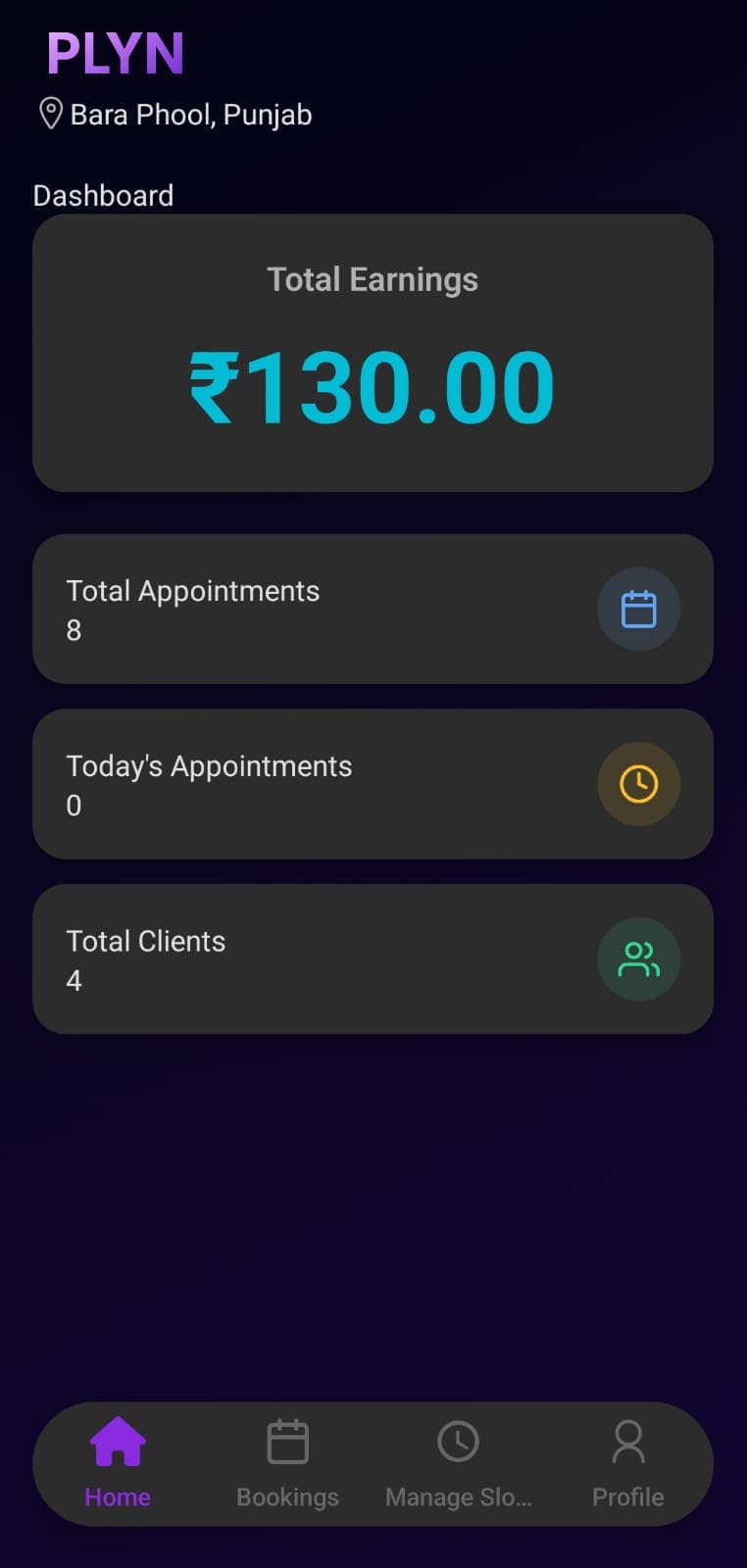Select the Home icon in bottom navigation
The image size is (747, 1568).
pos(118,1442)
